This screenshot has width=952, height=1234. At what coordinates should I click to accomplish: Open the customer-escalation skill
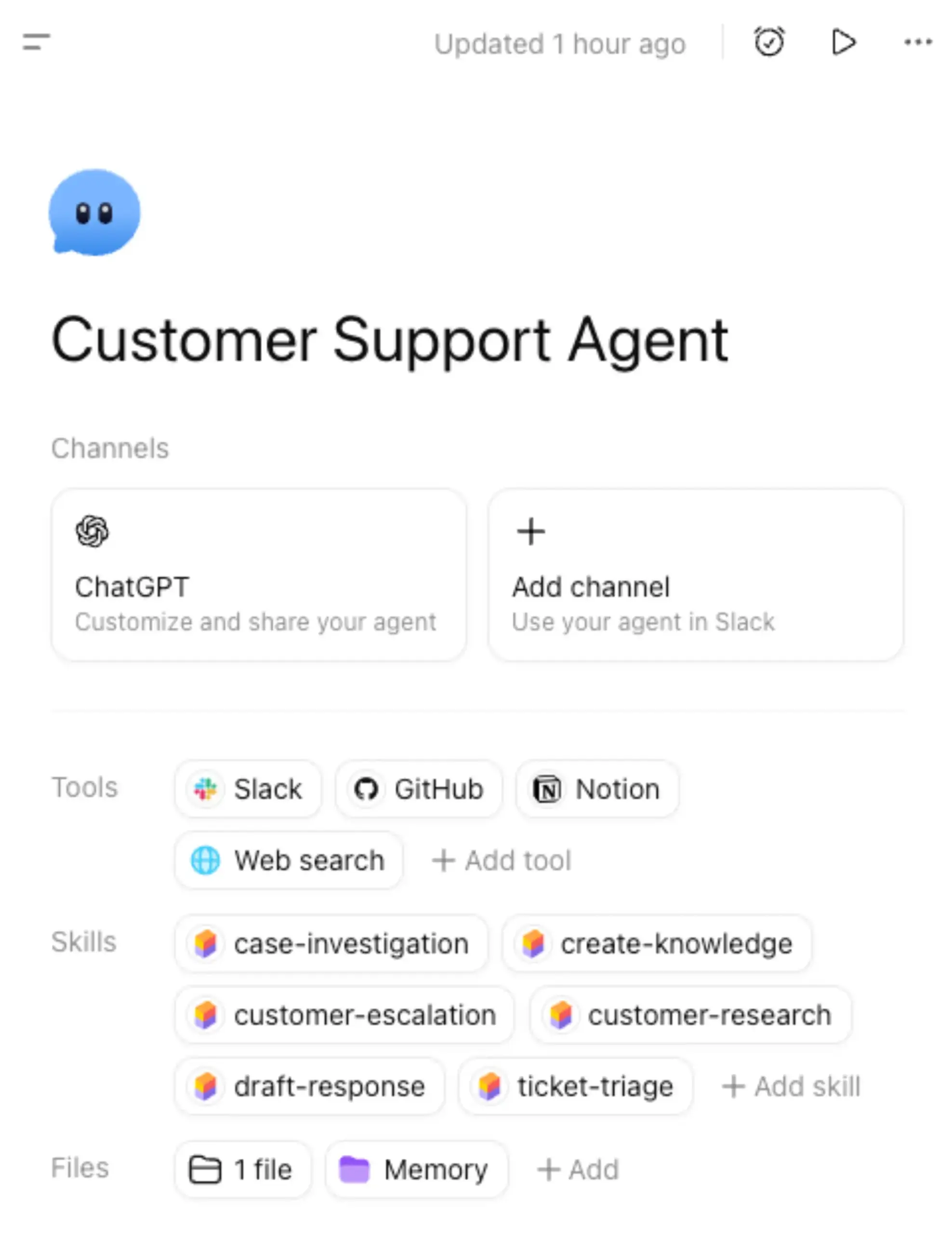(344, 1015)
